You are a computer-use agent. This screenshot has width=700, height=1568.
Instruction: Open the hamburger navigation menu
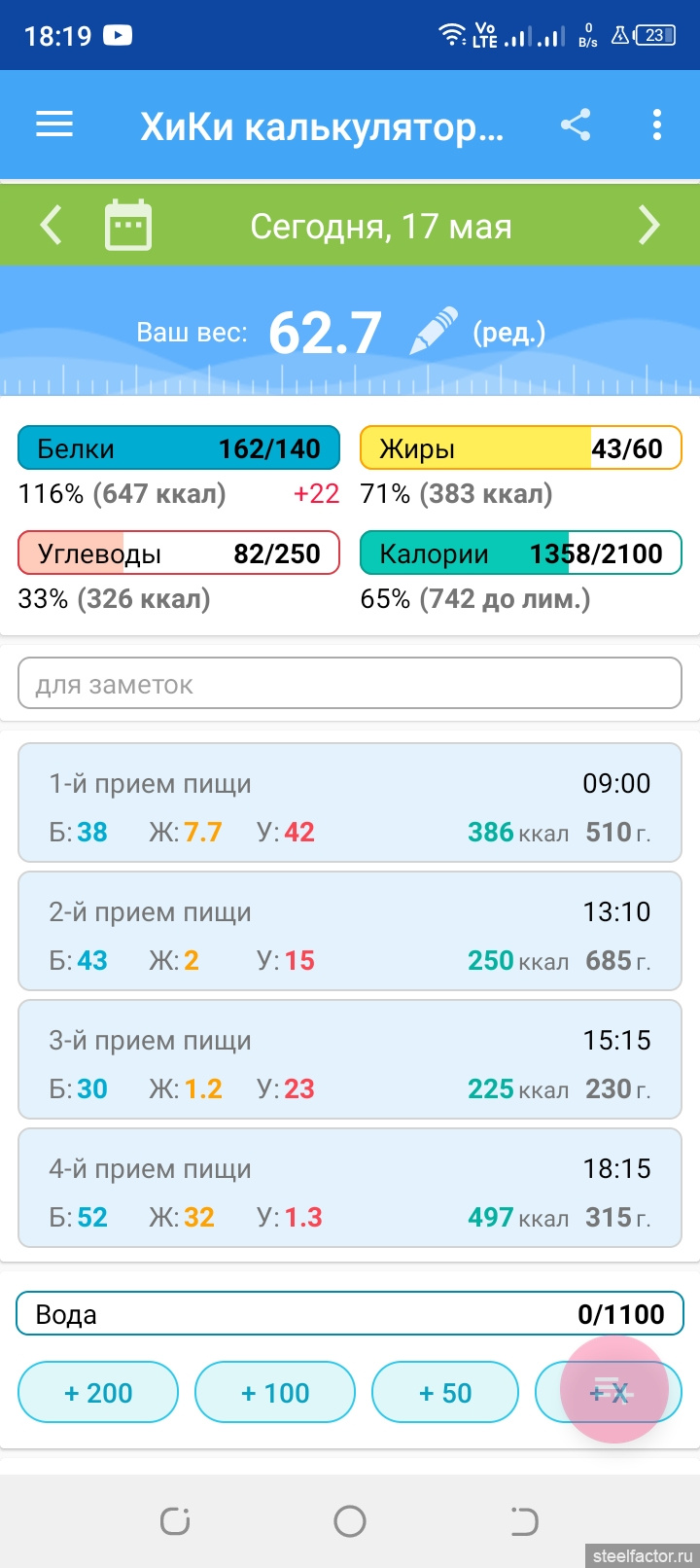(54, 125)
